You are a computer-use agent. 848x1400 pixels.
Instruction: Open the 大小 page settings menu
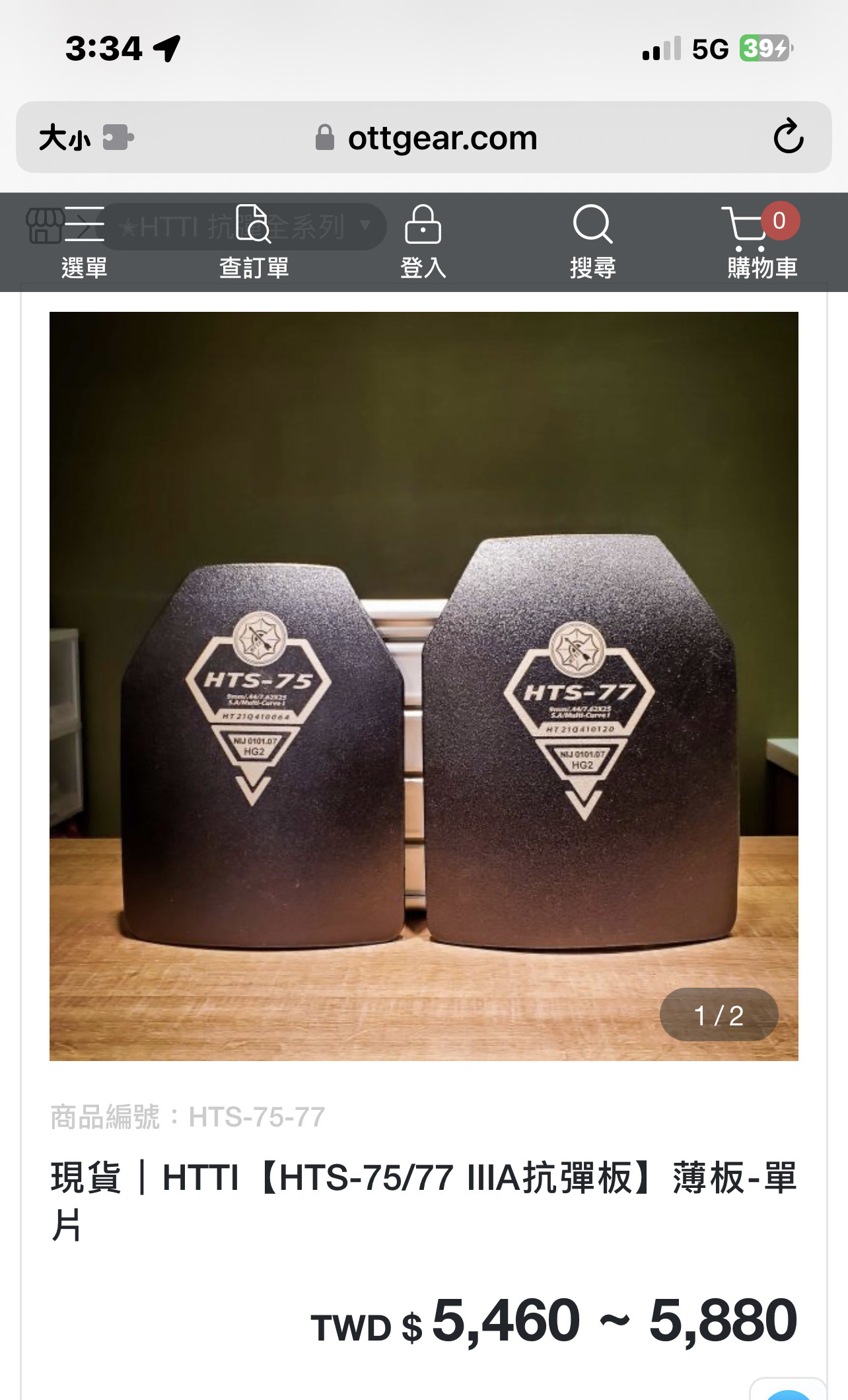[x=64, y=138]
